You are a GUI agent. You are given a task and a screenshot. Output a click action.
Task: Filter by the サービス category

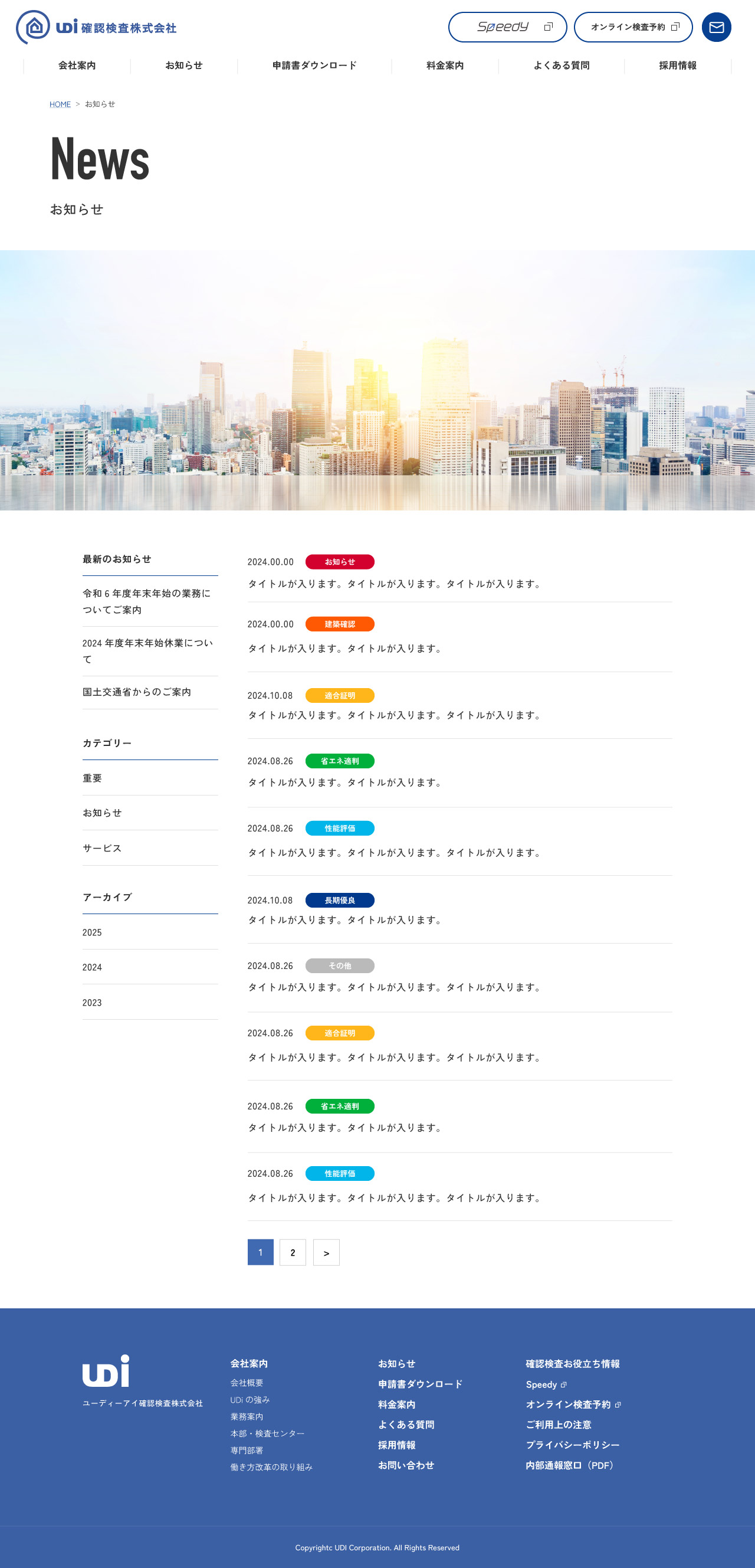[102, 849]
